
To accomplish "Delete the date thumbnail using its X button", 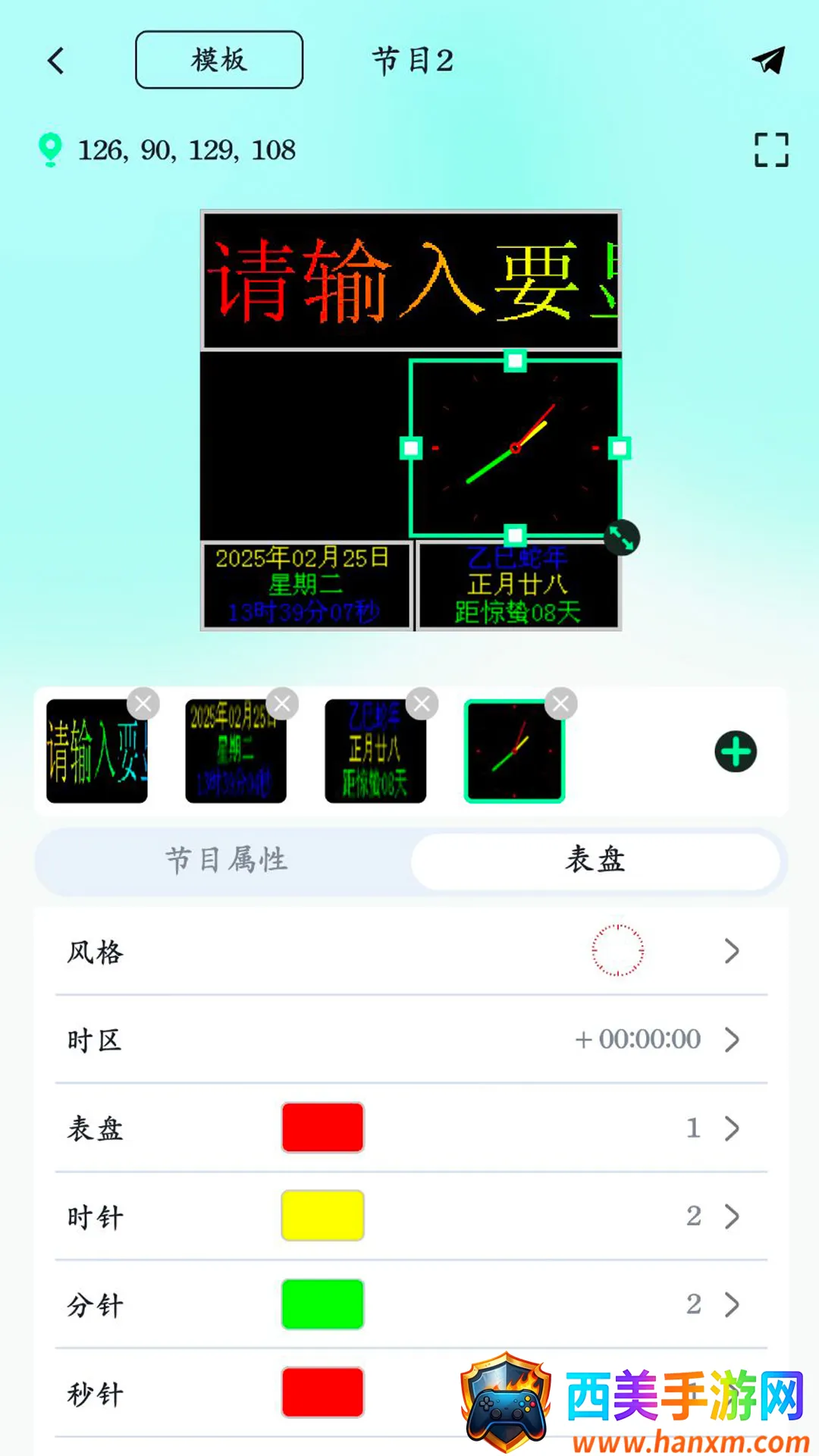I will (x=281, y=703).
